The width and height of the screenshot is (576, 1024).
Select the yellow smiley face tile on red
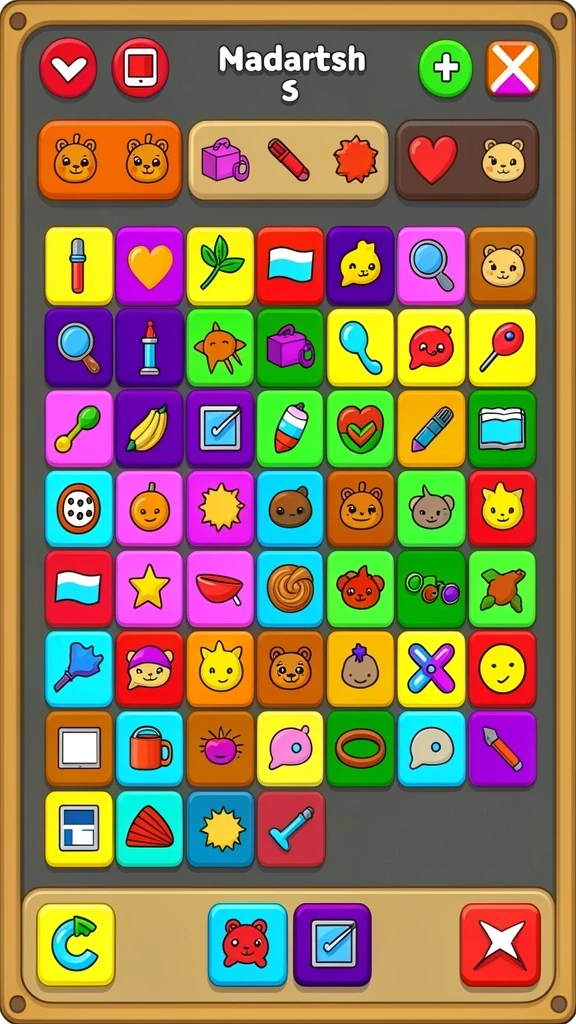click(x=502, y=669)
